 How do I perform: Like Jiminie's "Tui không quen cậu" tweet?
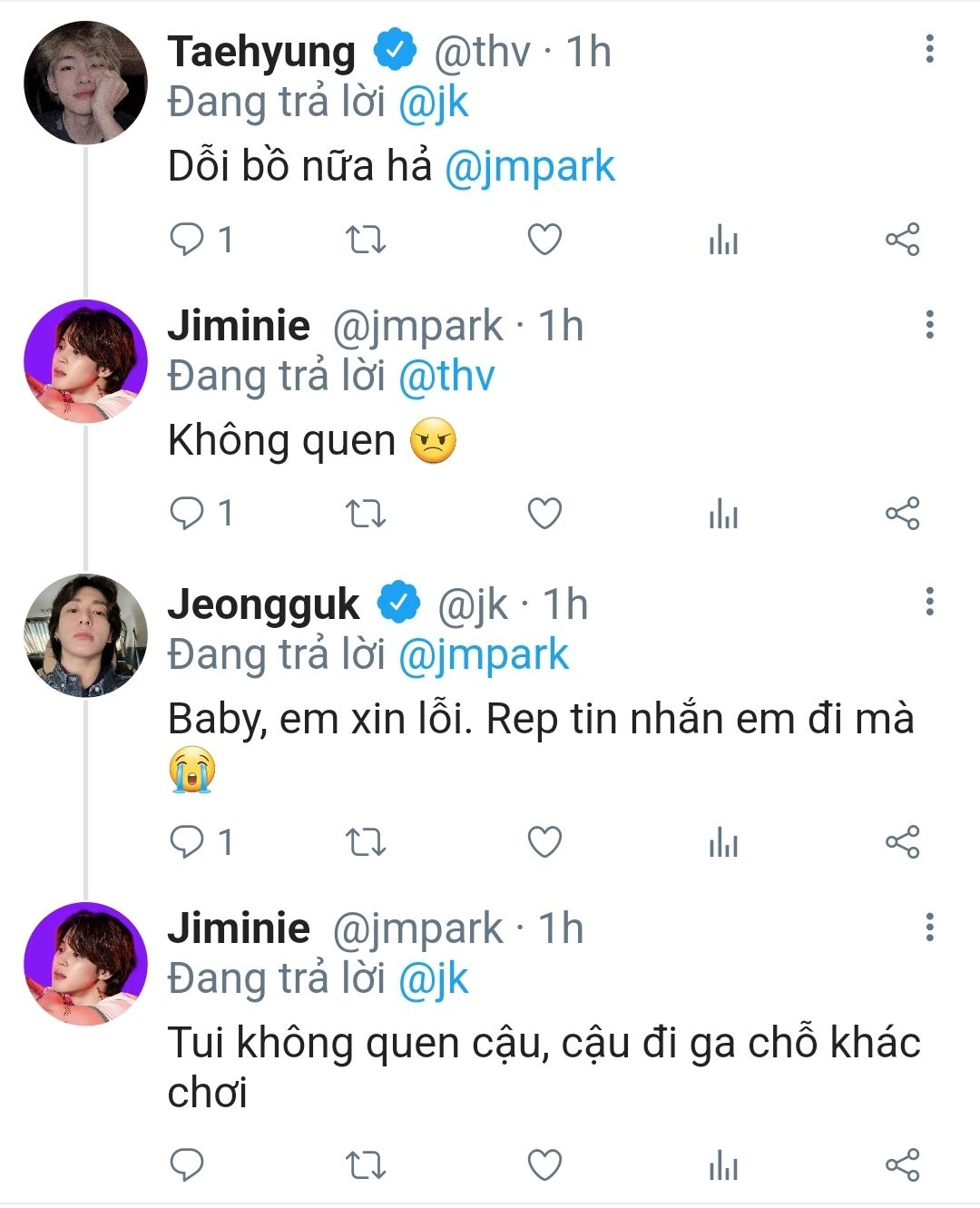click(544, 1164)
